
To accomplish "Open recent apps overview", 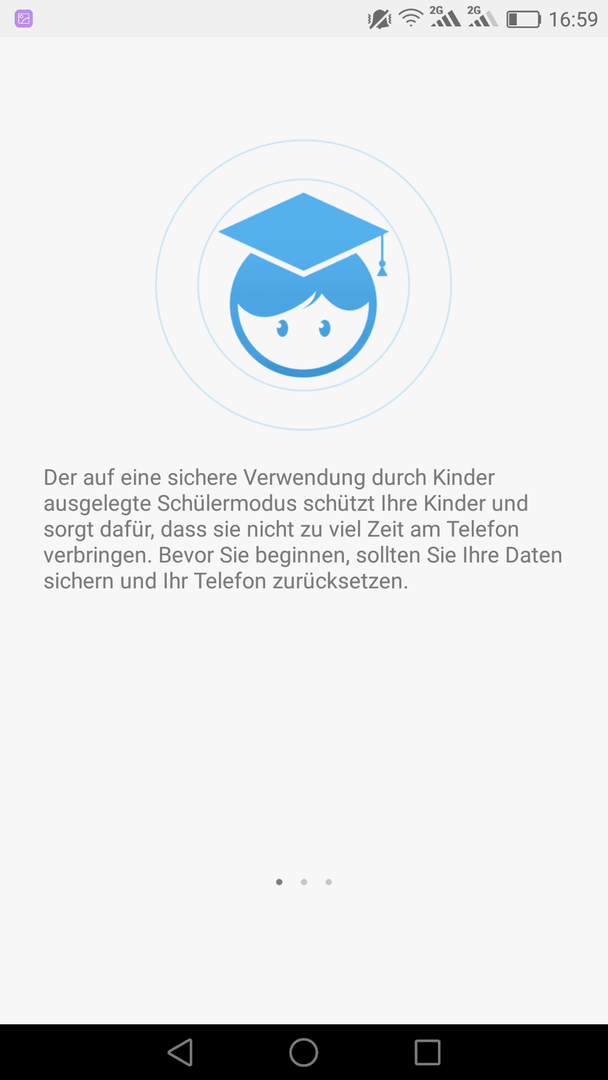I will [x=427, y=1052].
